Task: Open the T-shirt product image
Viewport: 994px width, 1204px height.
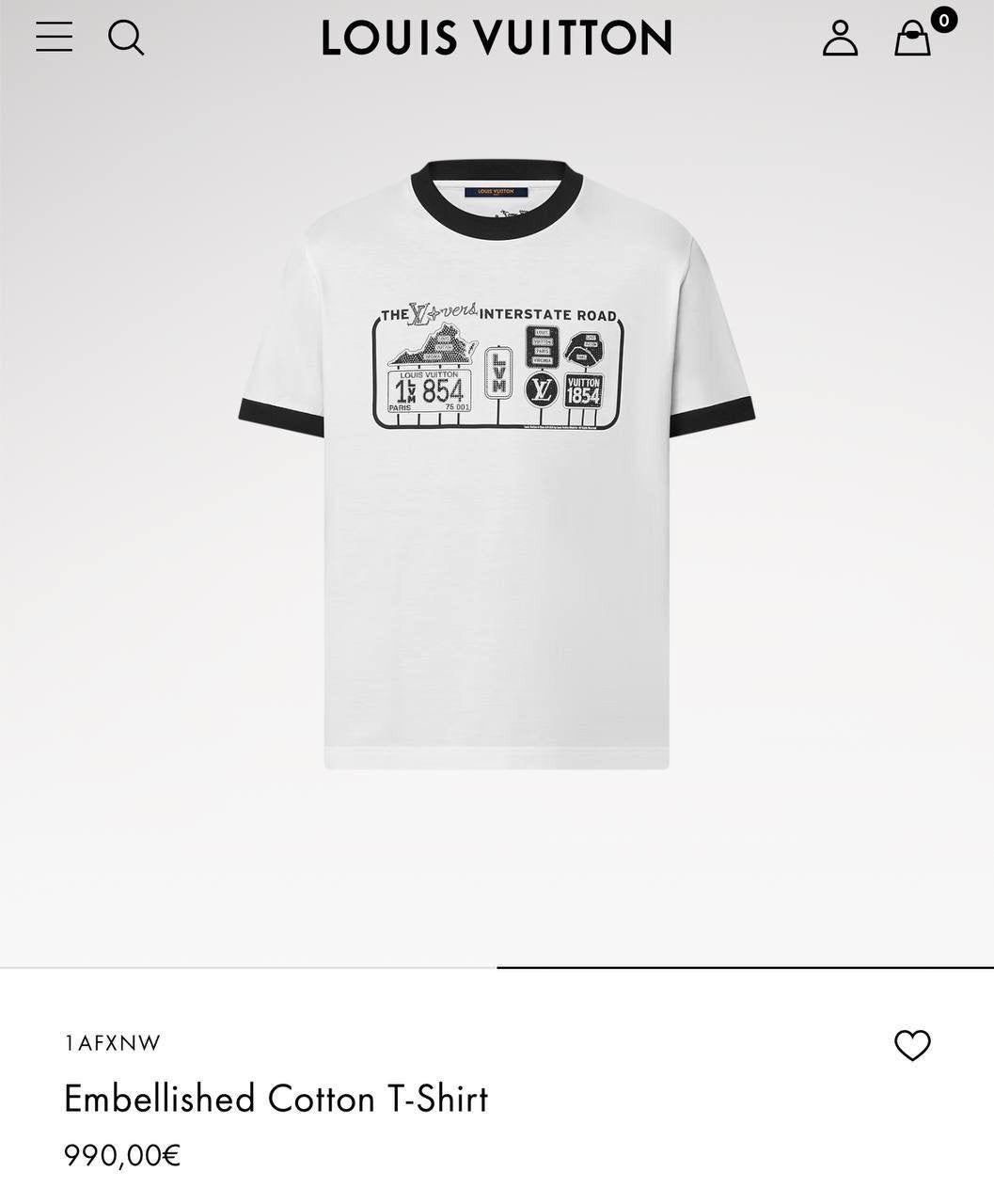Action: (497, 466)
